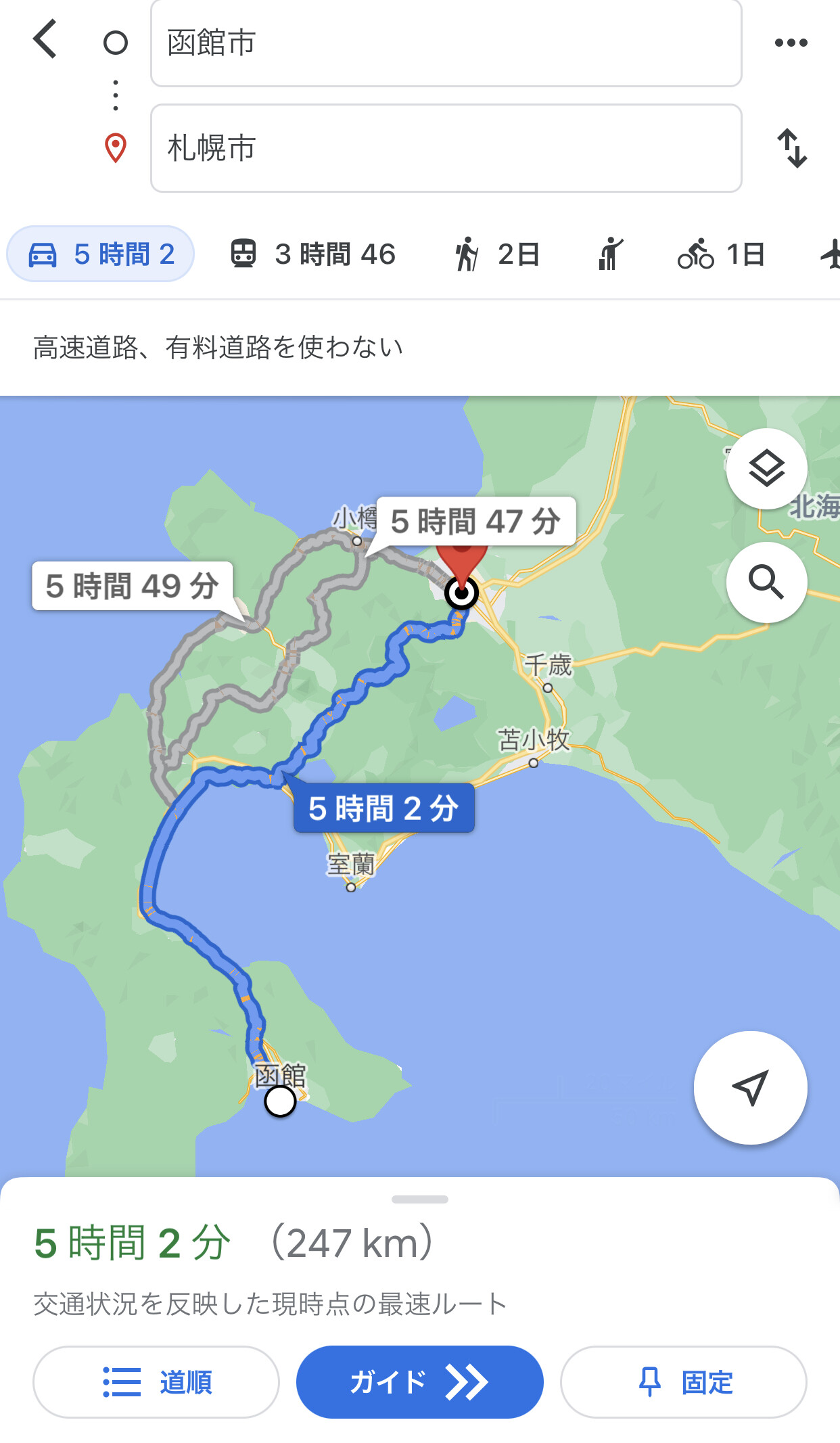Pin this route with 固定

684,1382
